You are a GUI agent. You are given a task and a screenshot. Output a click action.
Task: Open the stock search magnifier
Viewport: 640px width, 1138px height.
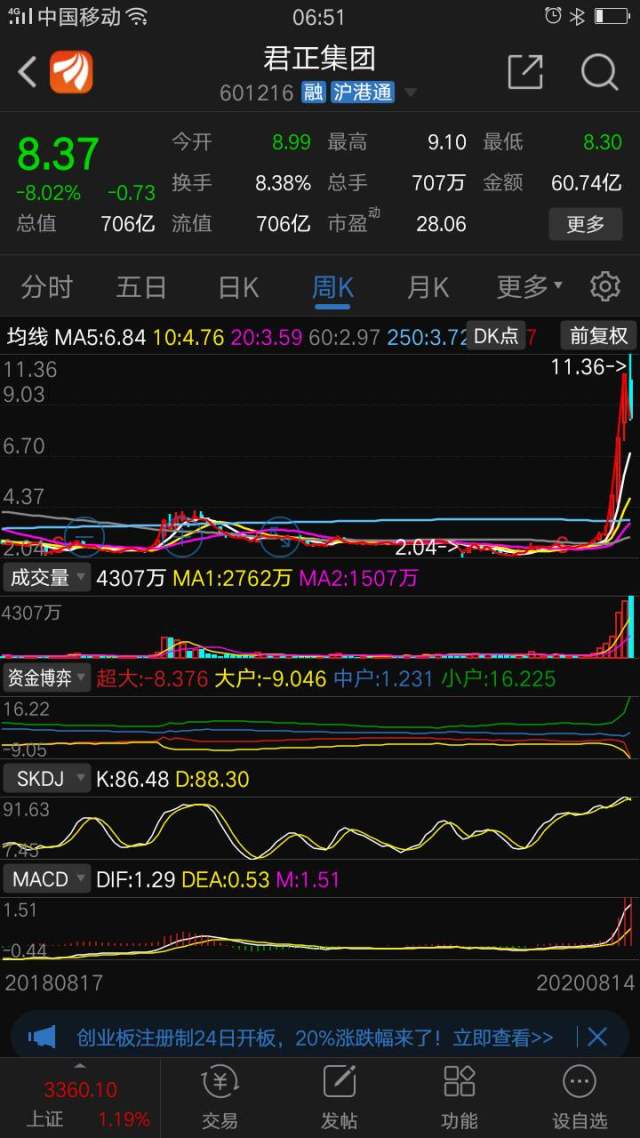(599, 72)
